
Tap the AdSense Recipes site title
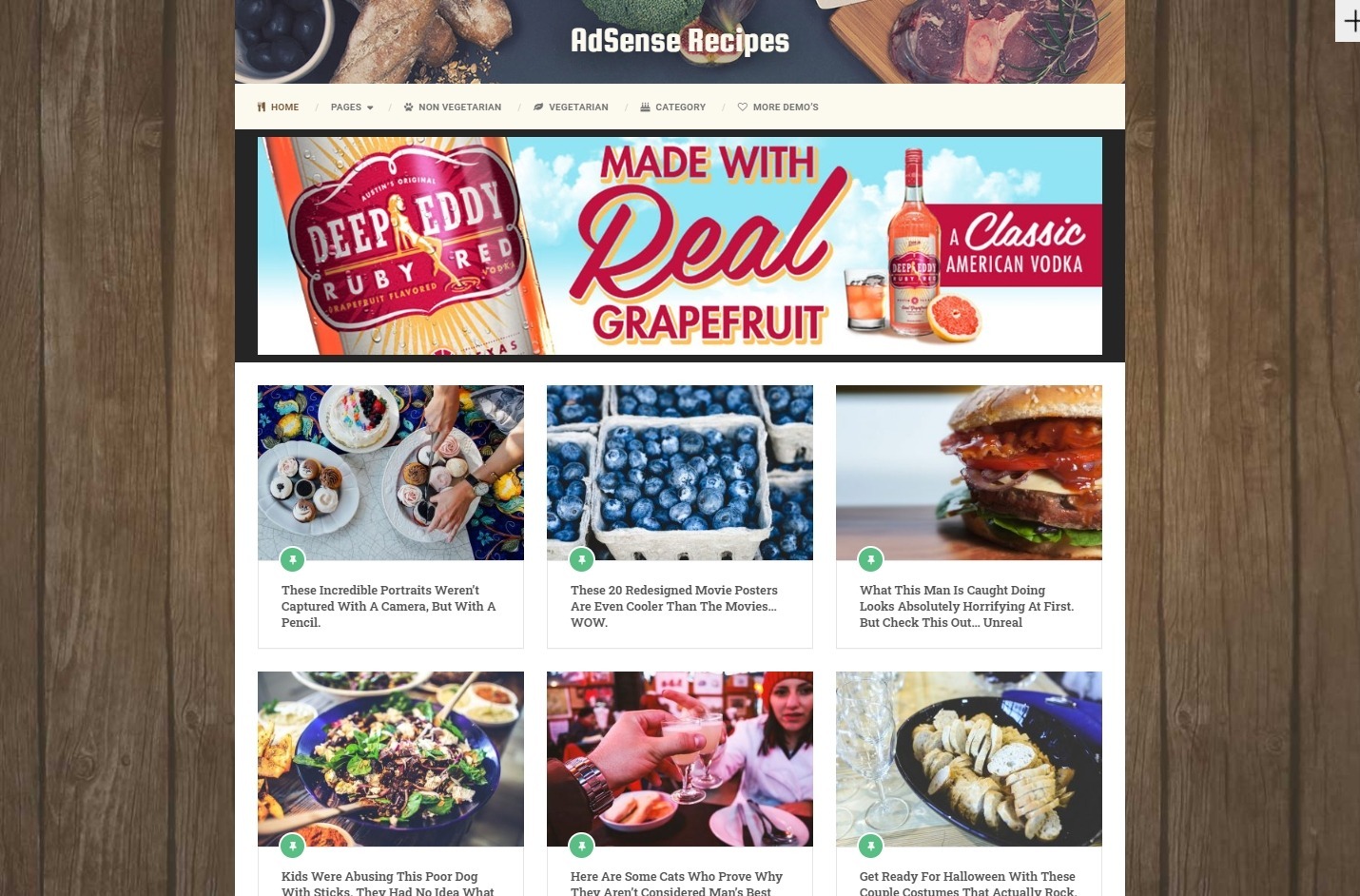tap(679, 41)
